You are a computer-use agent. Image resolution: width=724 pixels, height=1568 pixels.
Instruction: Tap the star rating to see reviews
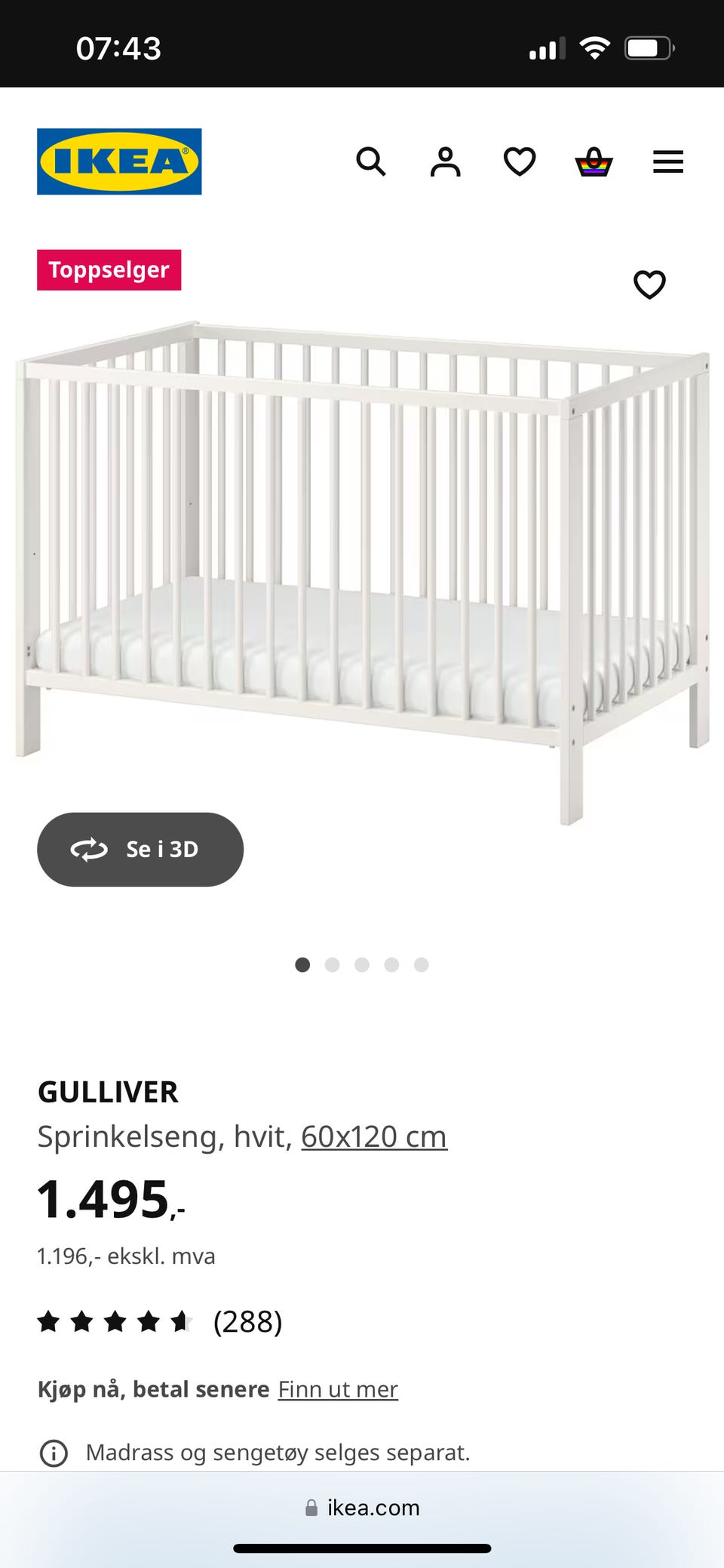tap(113, 1321)
